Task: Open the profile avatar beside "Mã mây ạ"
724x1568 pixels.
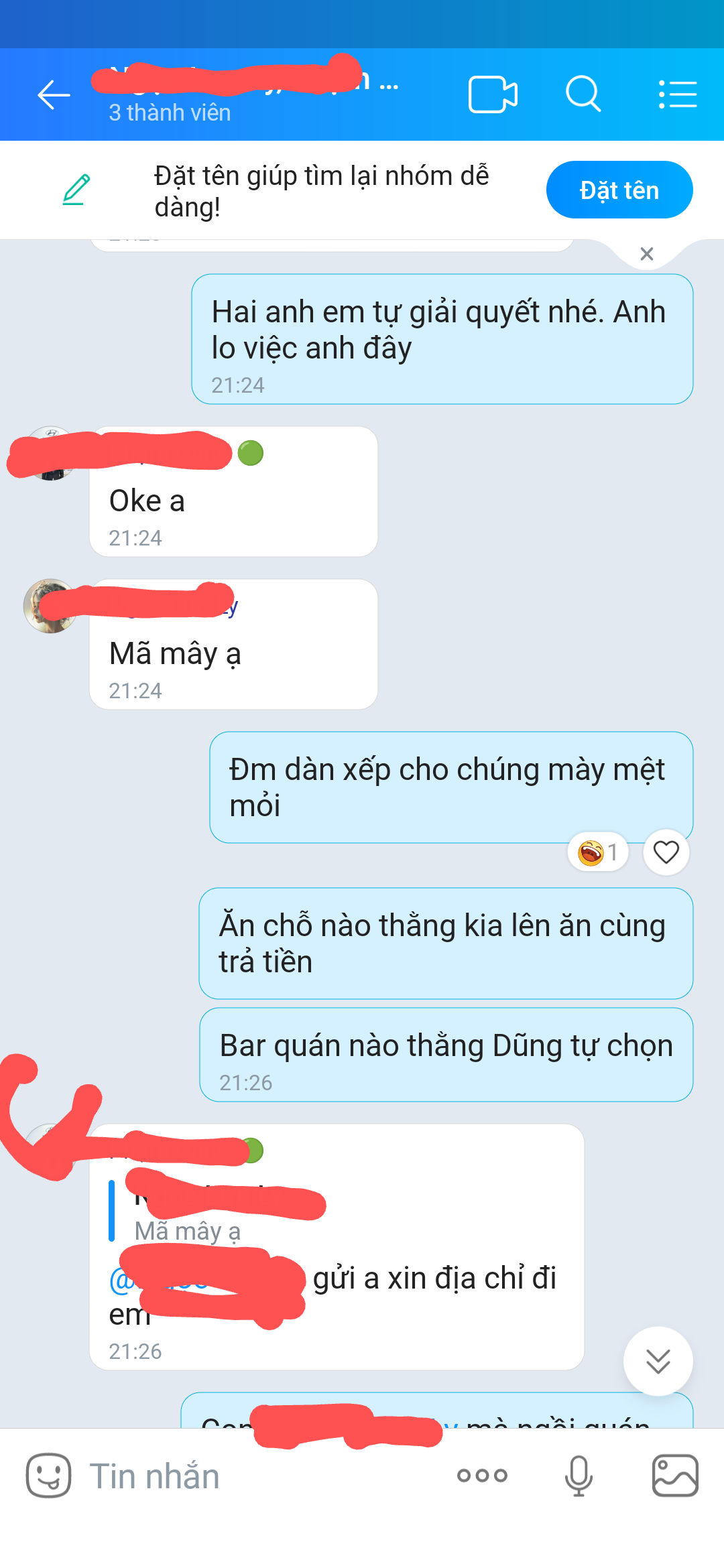Action: (x=50, y=606)
